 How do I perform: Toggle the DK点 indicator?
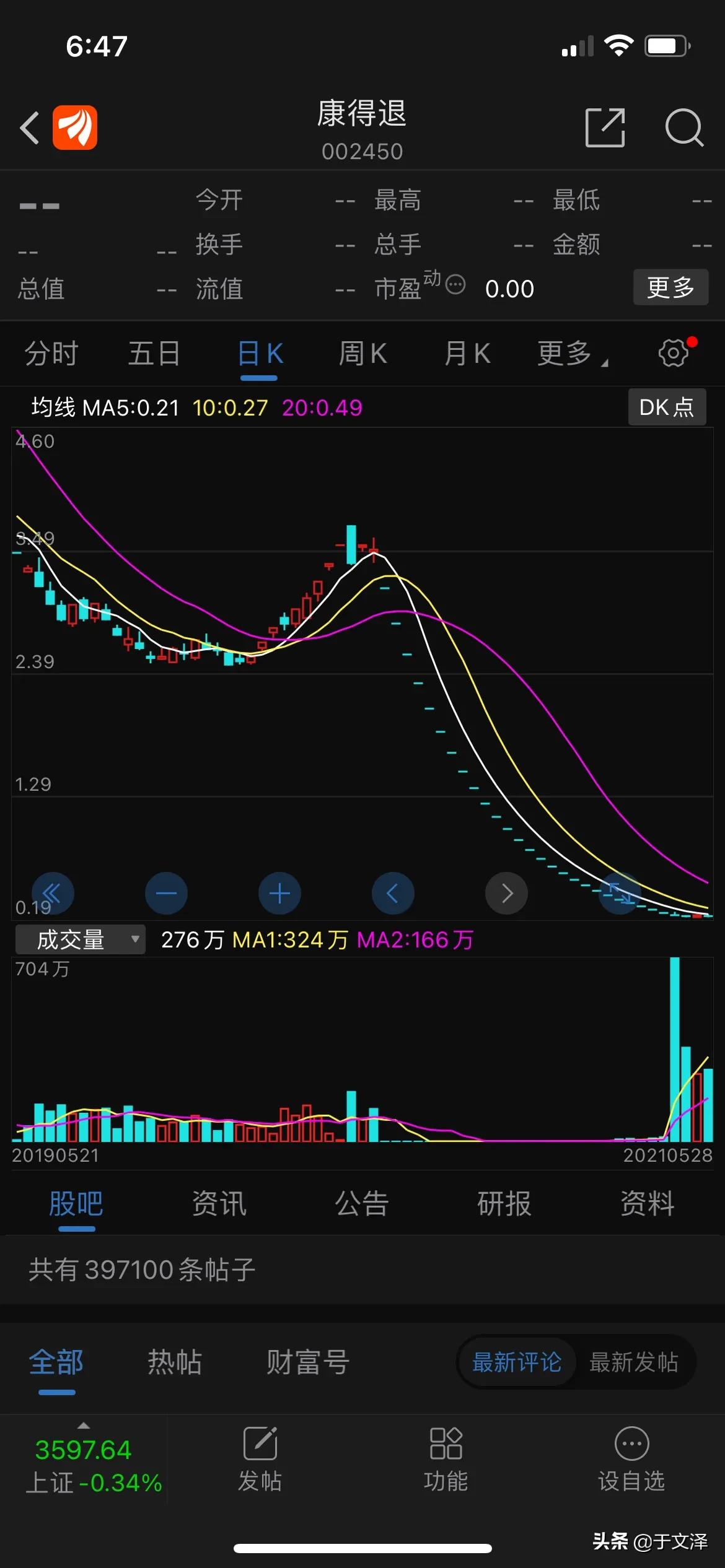667,407
